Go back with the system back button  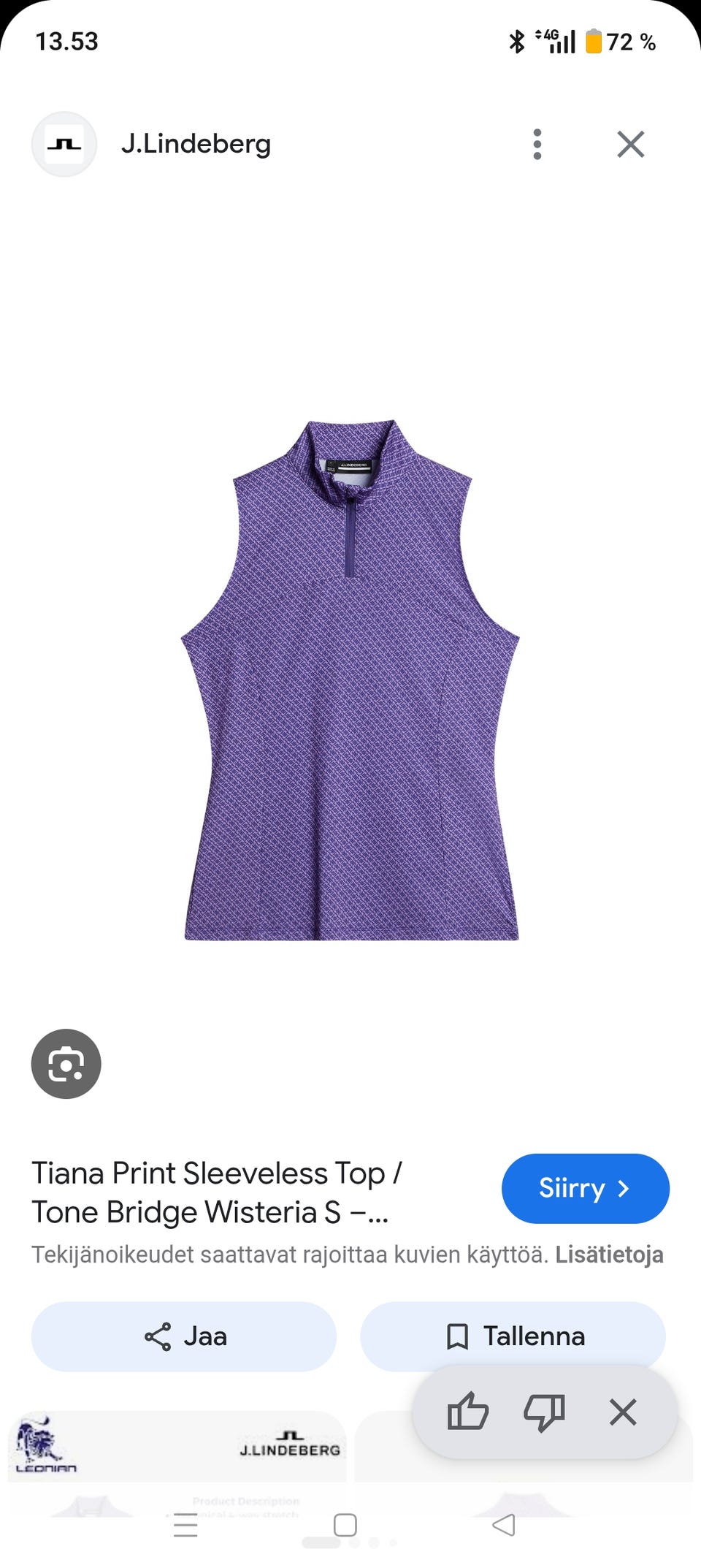point(503,1525)
